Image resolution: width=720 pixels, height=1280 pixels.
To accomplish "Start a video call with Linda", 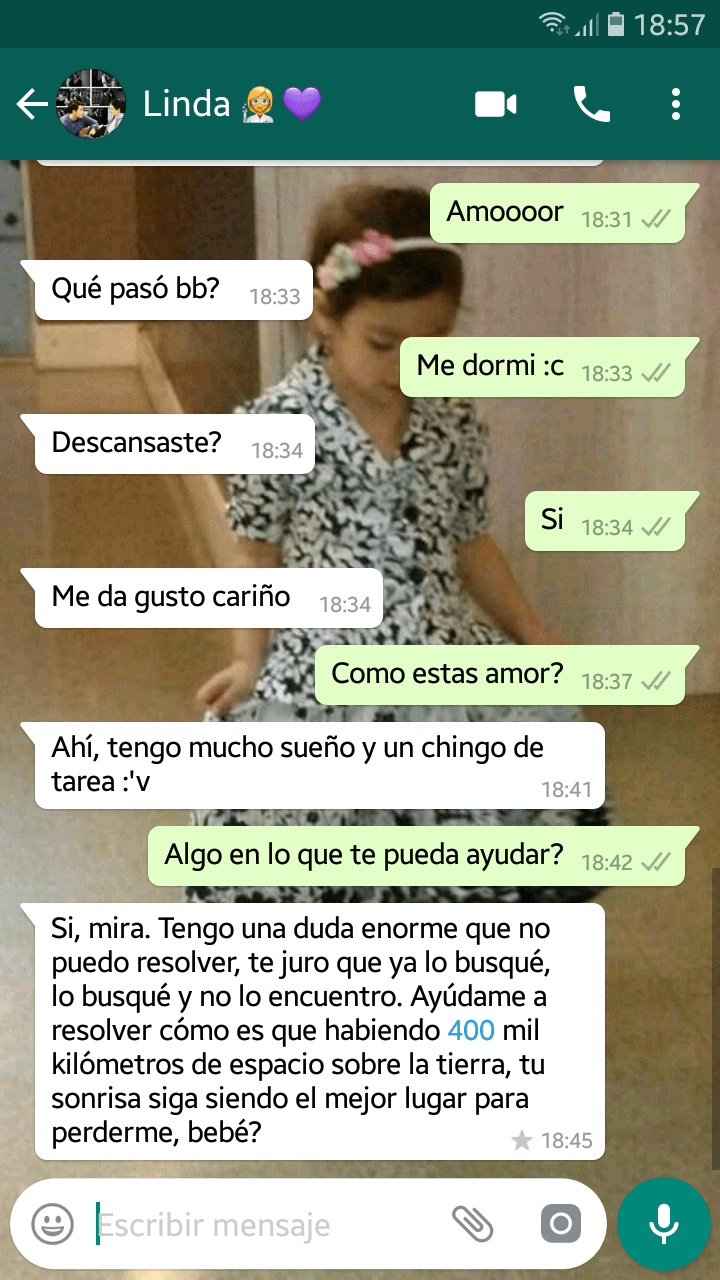I will pos(495,104).
